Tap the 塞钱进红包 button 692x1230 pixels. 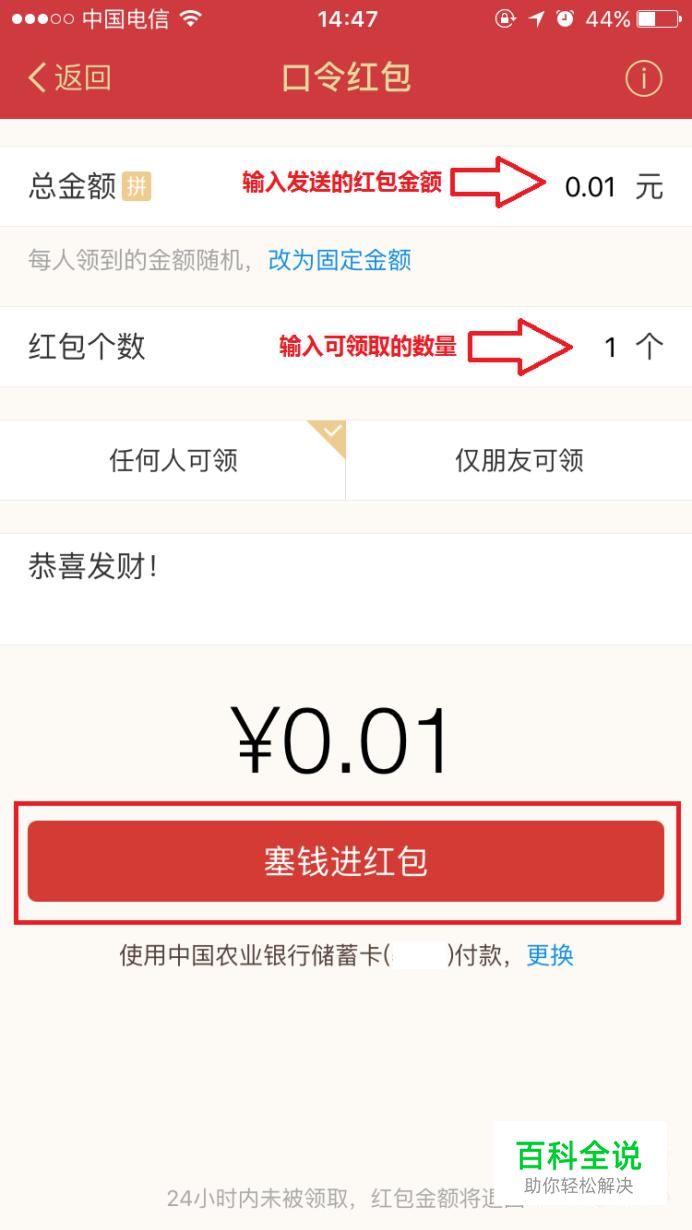pyautogui.click(x=346, y=862)
